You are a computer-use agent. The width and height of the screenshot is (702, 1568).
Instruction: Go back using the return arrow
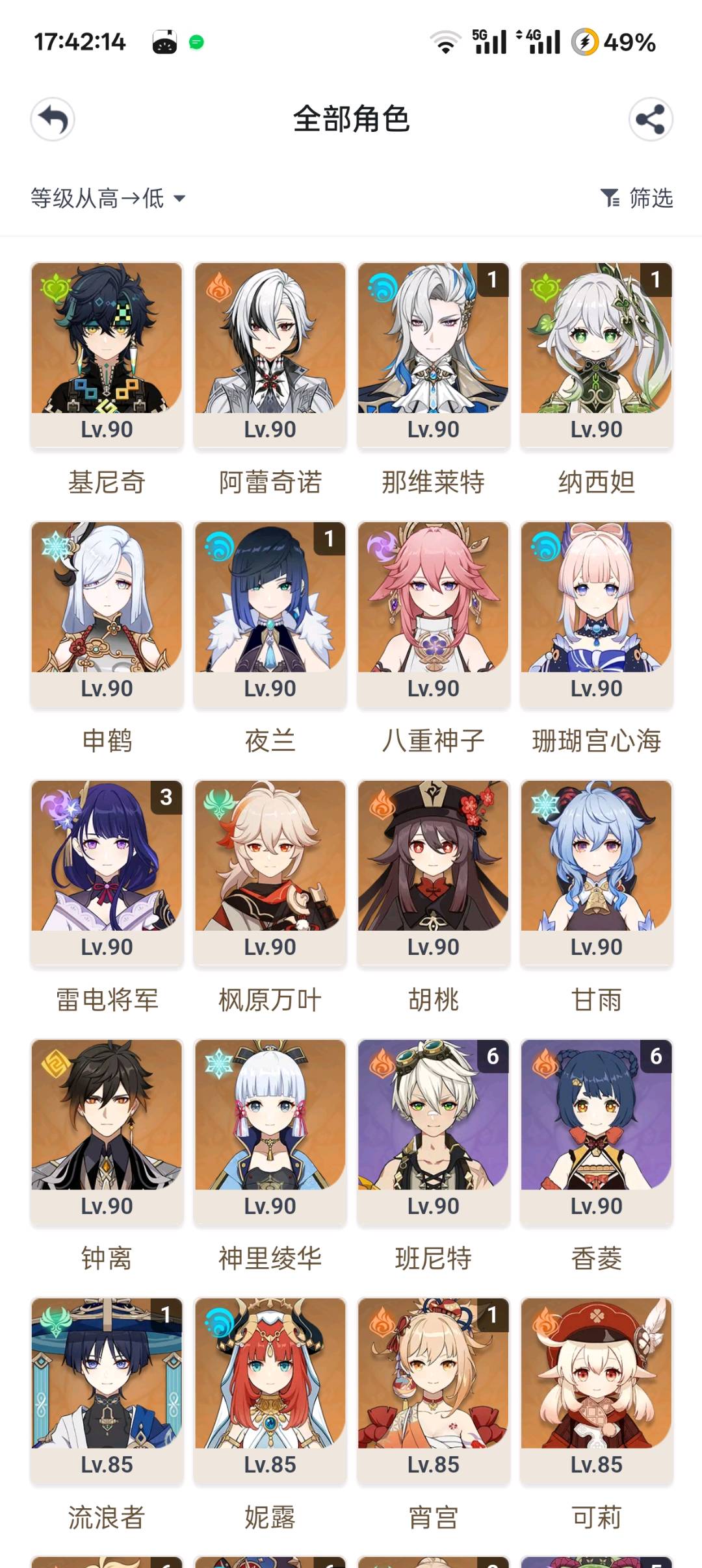(53, 120)
